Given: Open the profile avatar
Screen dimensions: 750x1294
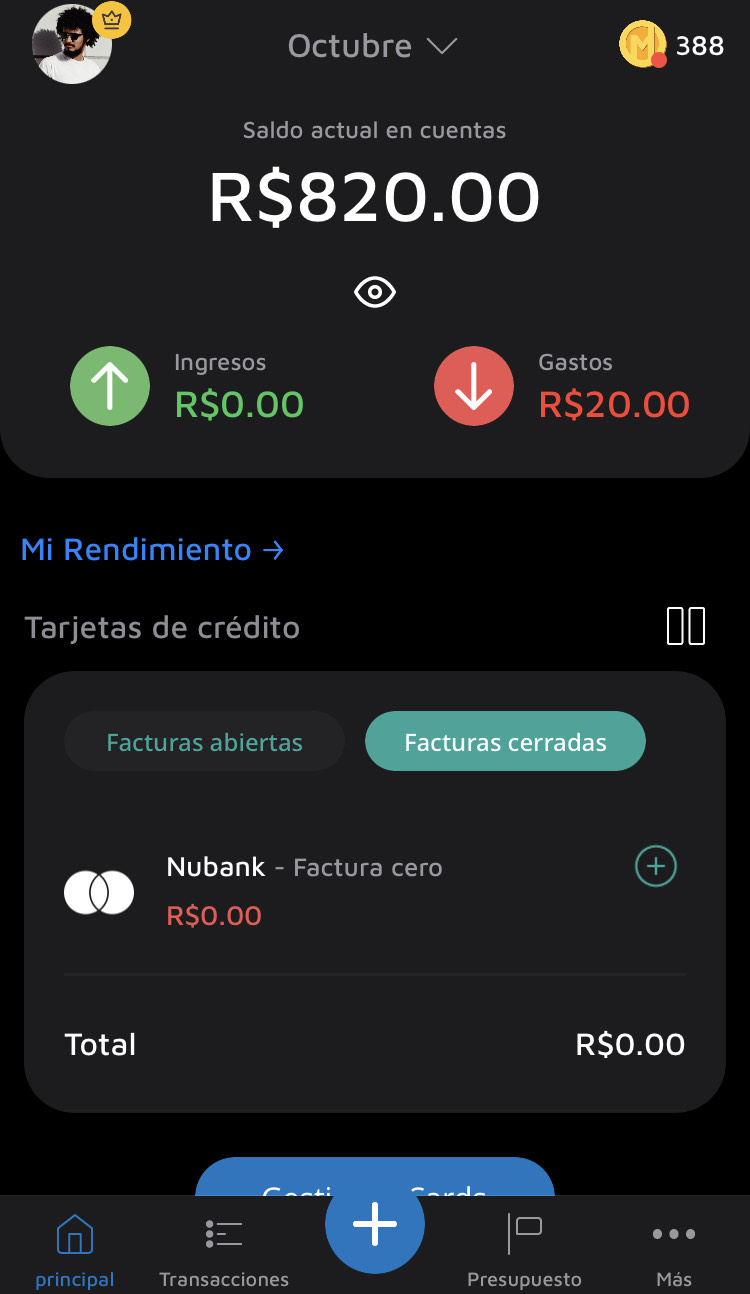Looking at the screenshot, I should pyautogui.click(x=72, y=44).
